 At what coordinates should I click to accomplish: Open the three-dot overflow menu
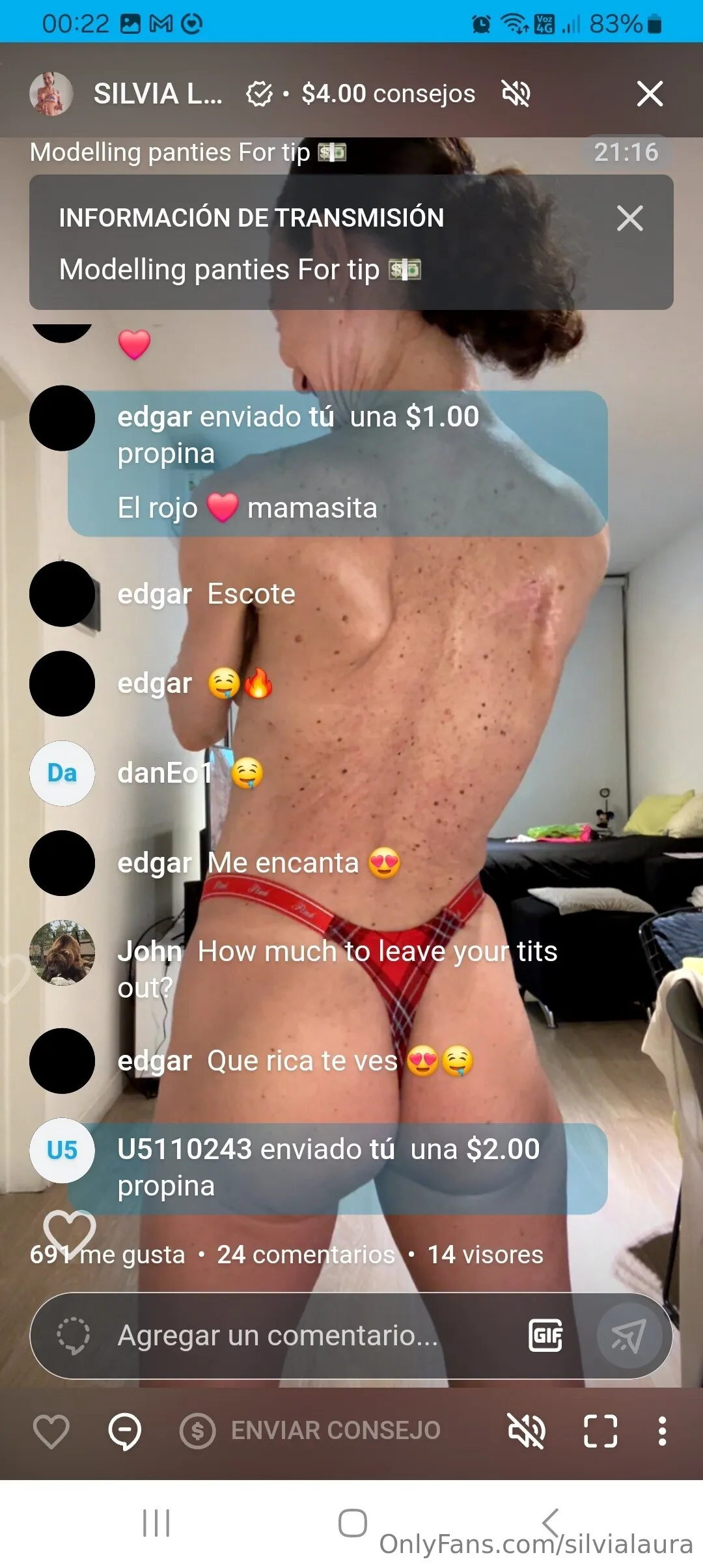(662, 1431)
